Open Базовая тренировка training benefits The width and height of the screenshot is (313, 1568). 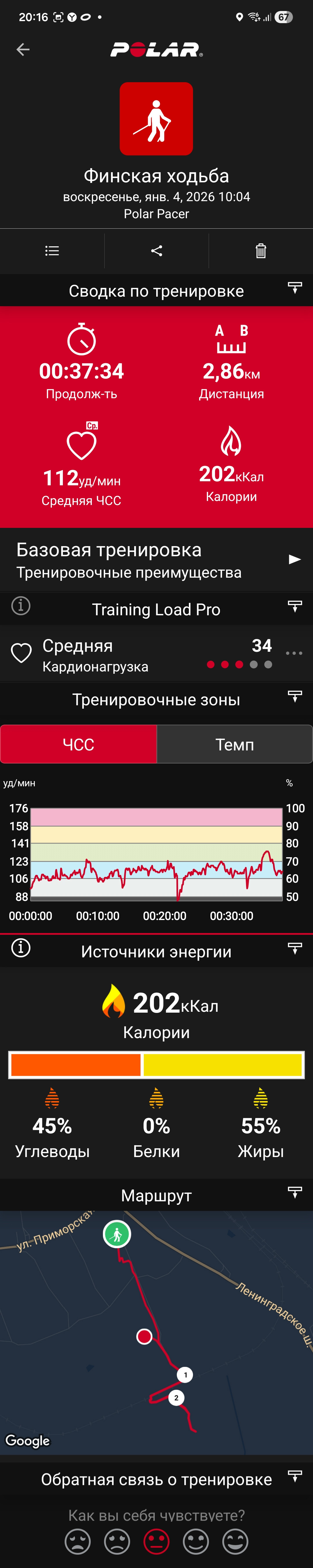click(x=156, y=560)
